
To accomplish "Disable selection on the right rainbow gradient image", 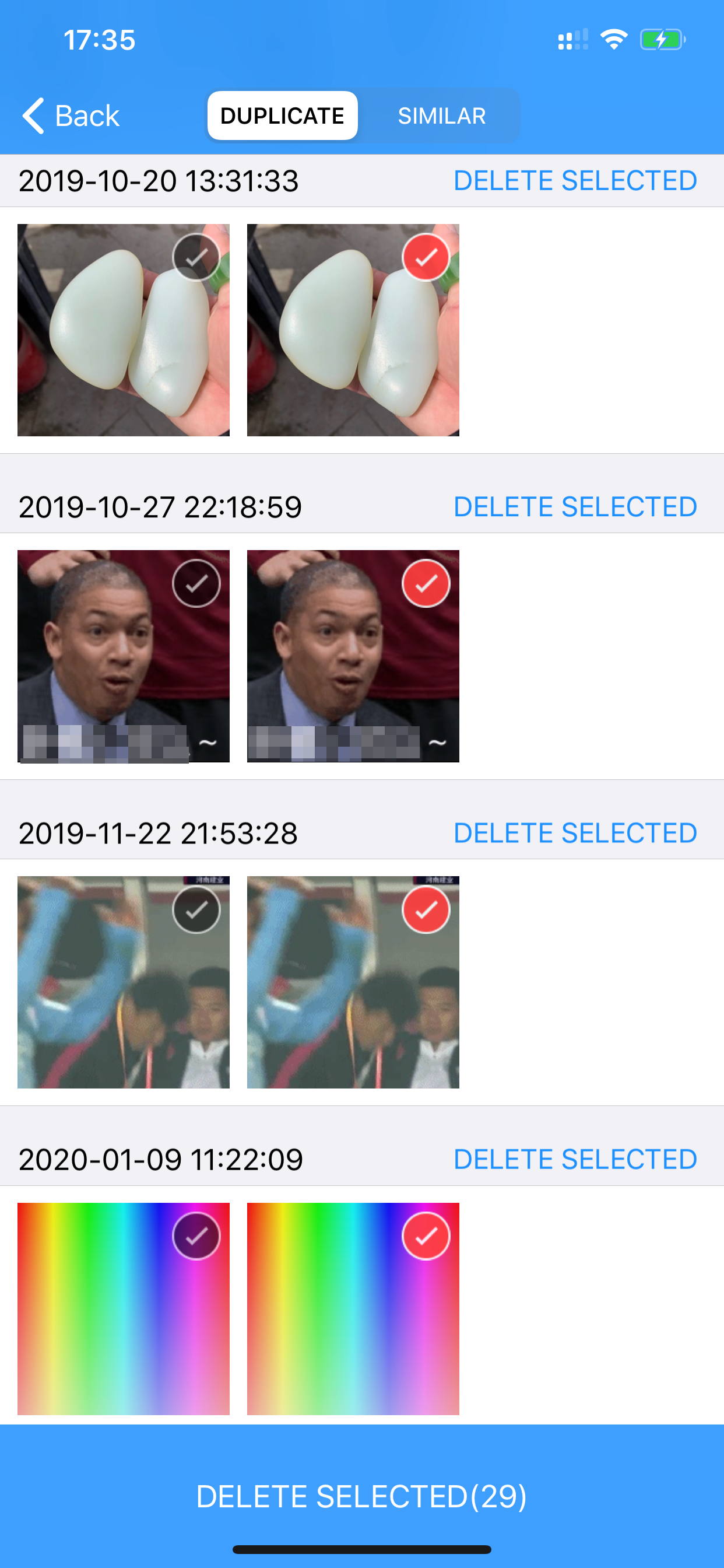I will tap(426, 1235).
